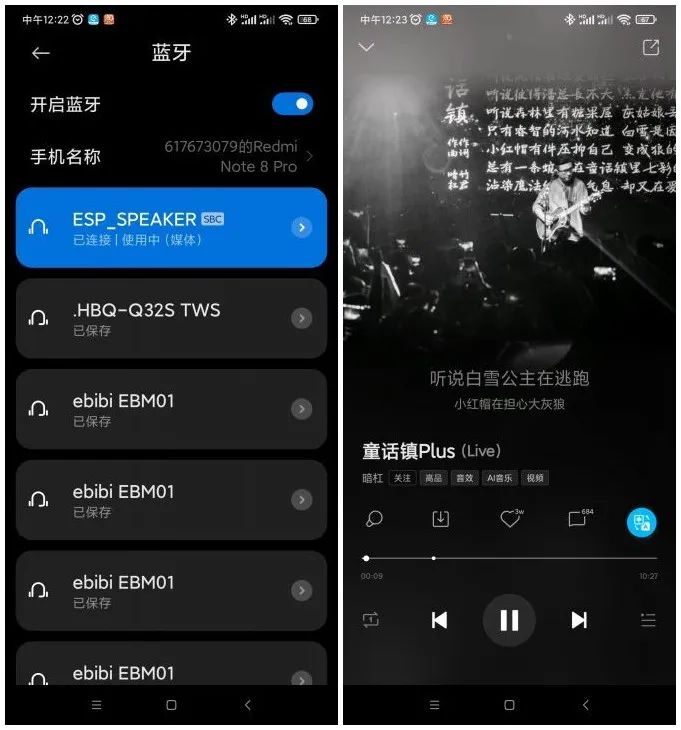Screen dimensions: 681x730
Task: Change the repeat mode
Action: (371, 620)
